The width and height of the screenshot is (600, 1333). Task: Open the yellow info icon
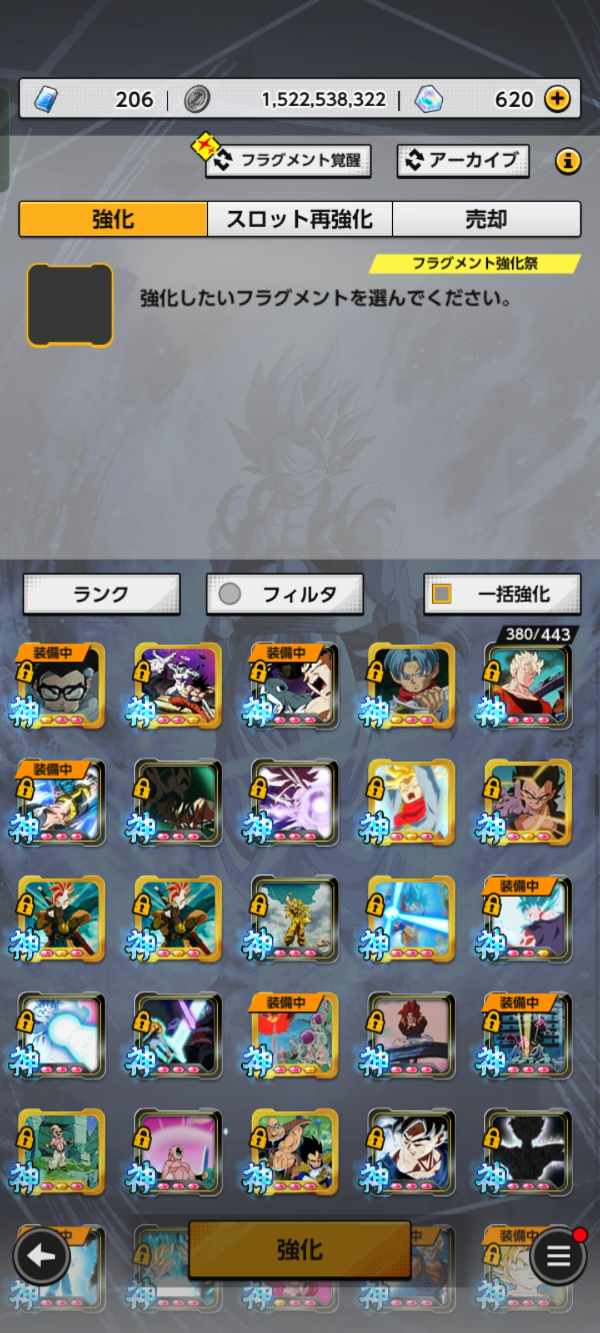point(568,160)
